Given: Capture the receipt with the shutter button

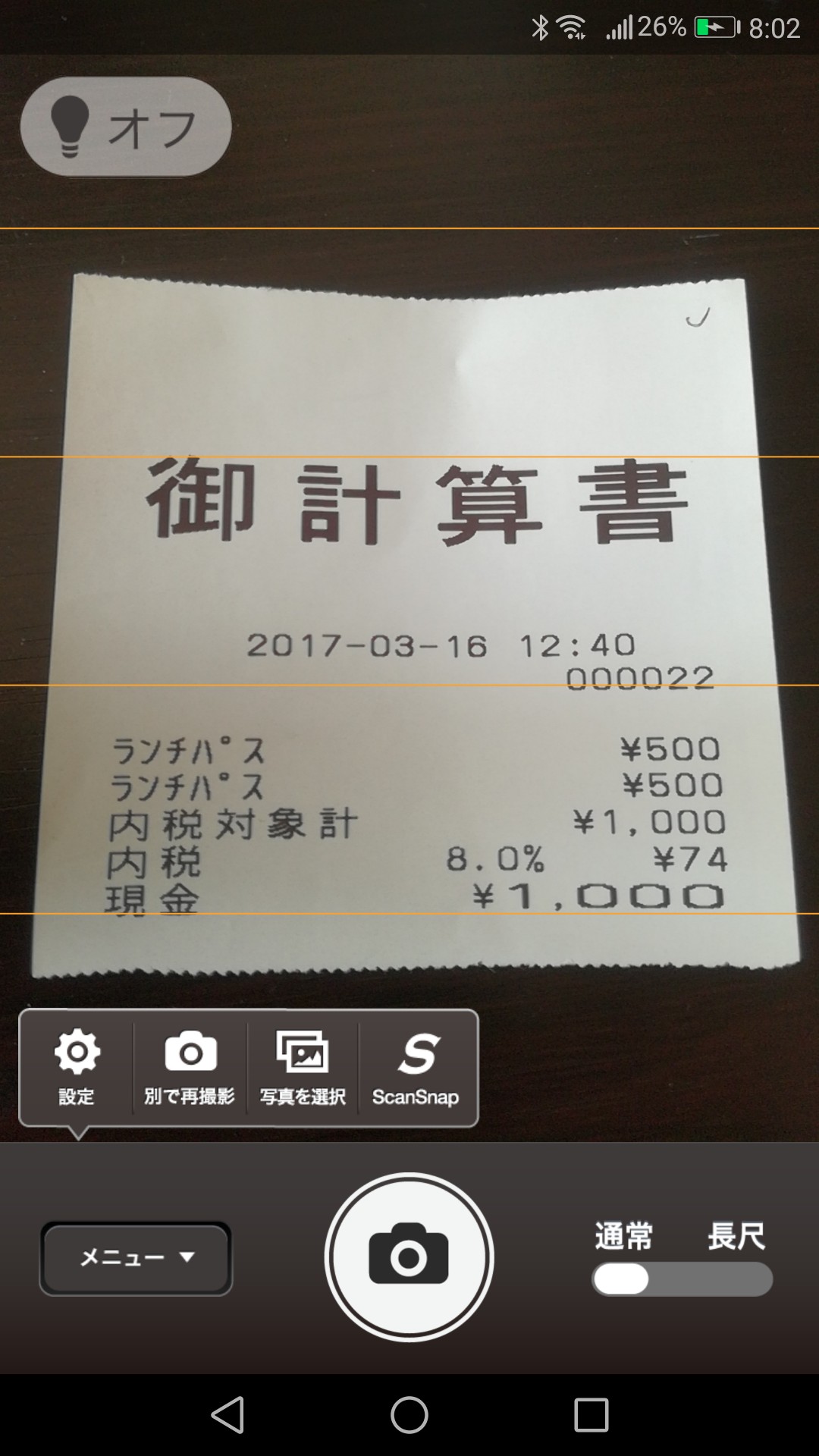Looking at the screenshot, I should 409,1257.
